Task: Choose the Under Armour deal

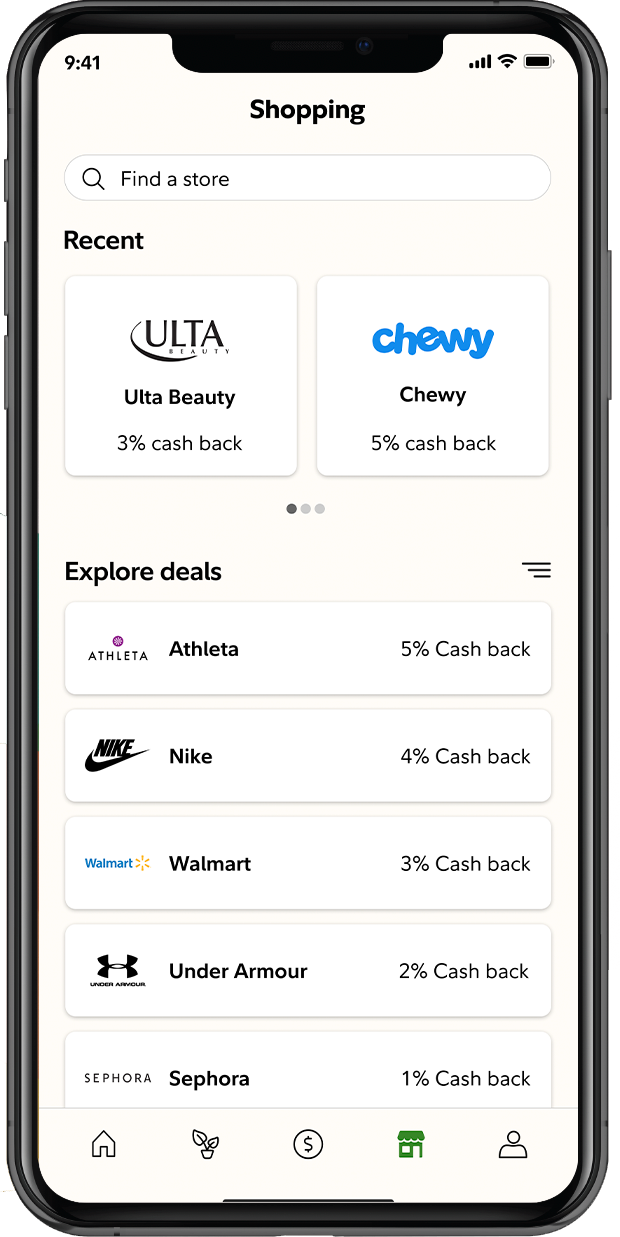Action: (307, 970)
